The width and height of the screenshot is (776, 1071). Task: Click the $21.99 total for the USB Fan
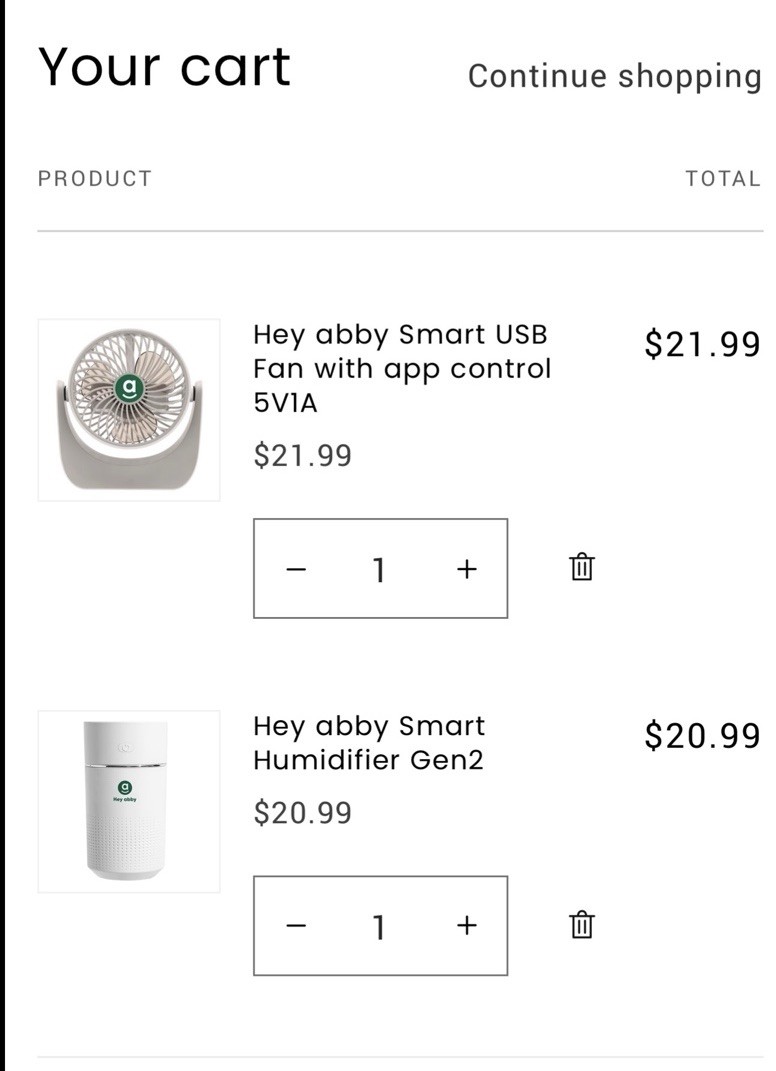tap(703, 344)
